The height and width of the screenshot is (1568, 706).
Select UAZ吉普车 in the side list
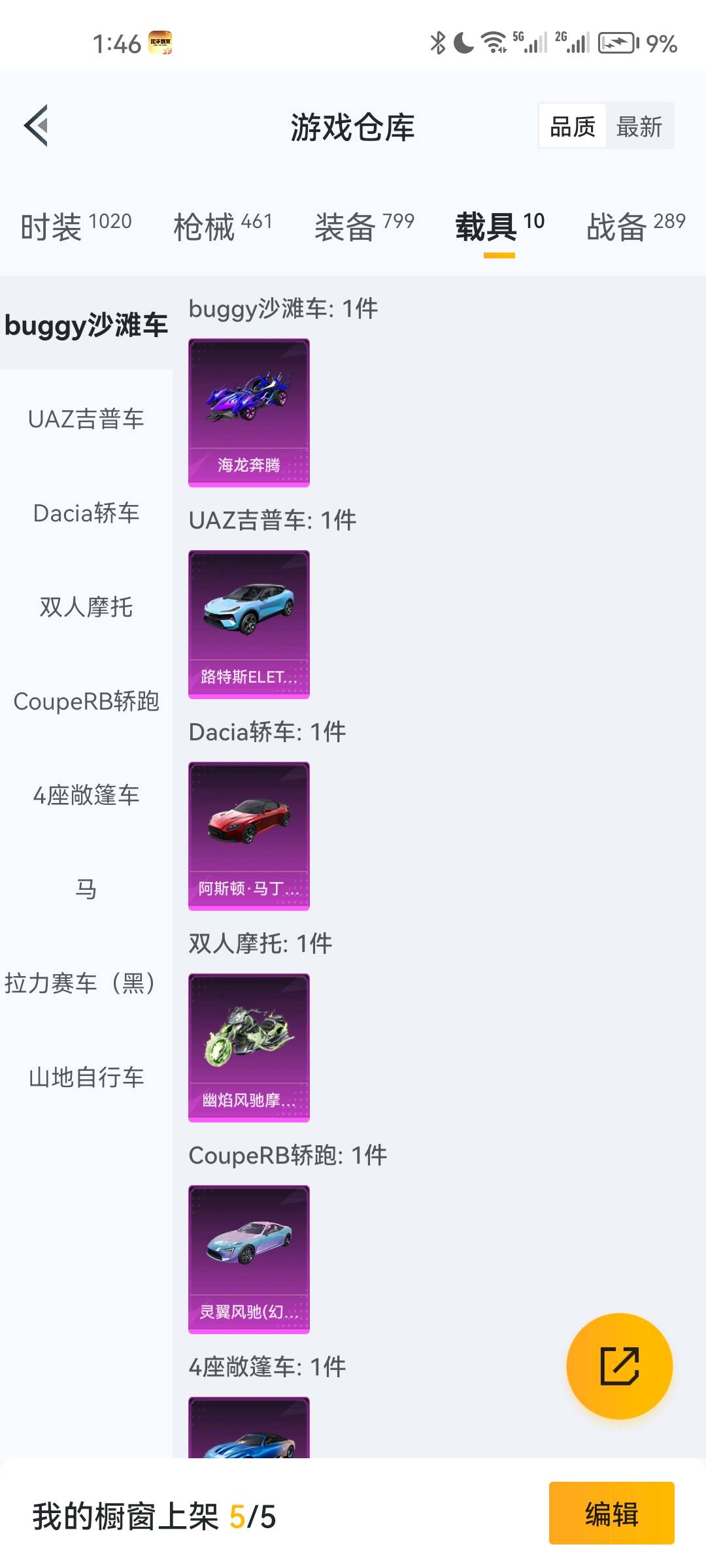pyautogui.click(x=86, y=419)
